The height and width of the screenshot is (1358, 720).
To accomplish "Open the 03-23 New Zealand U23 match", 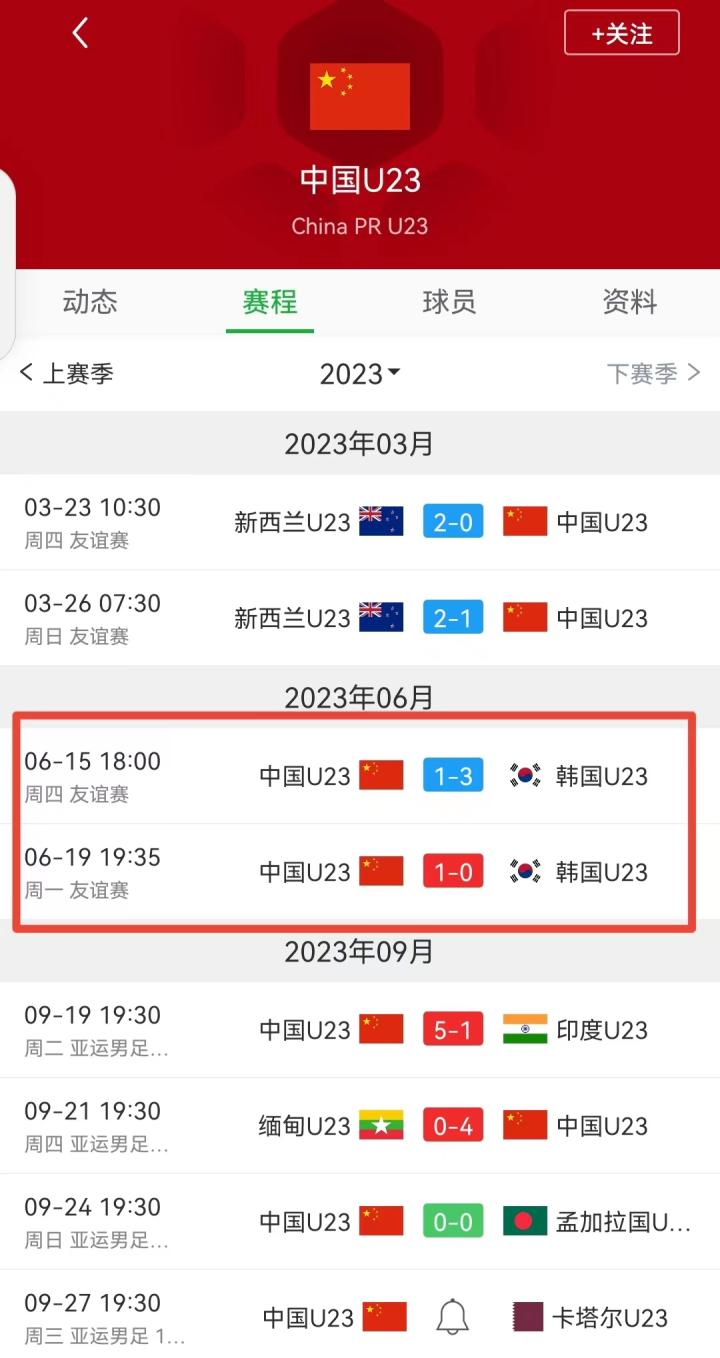I will (360, 522).
